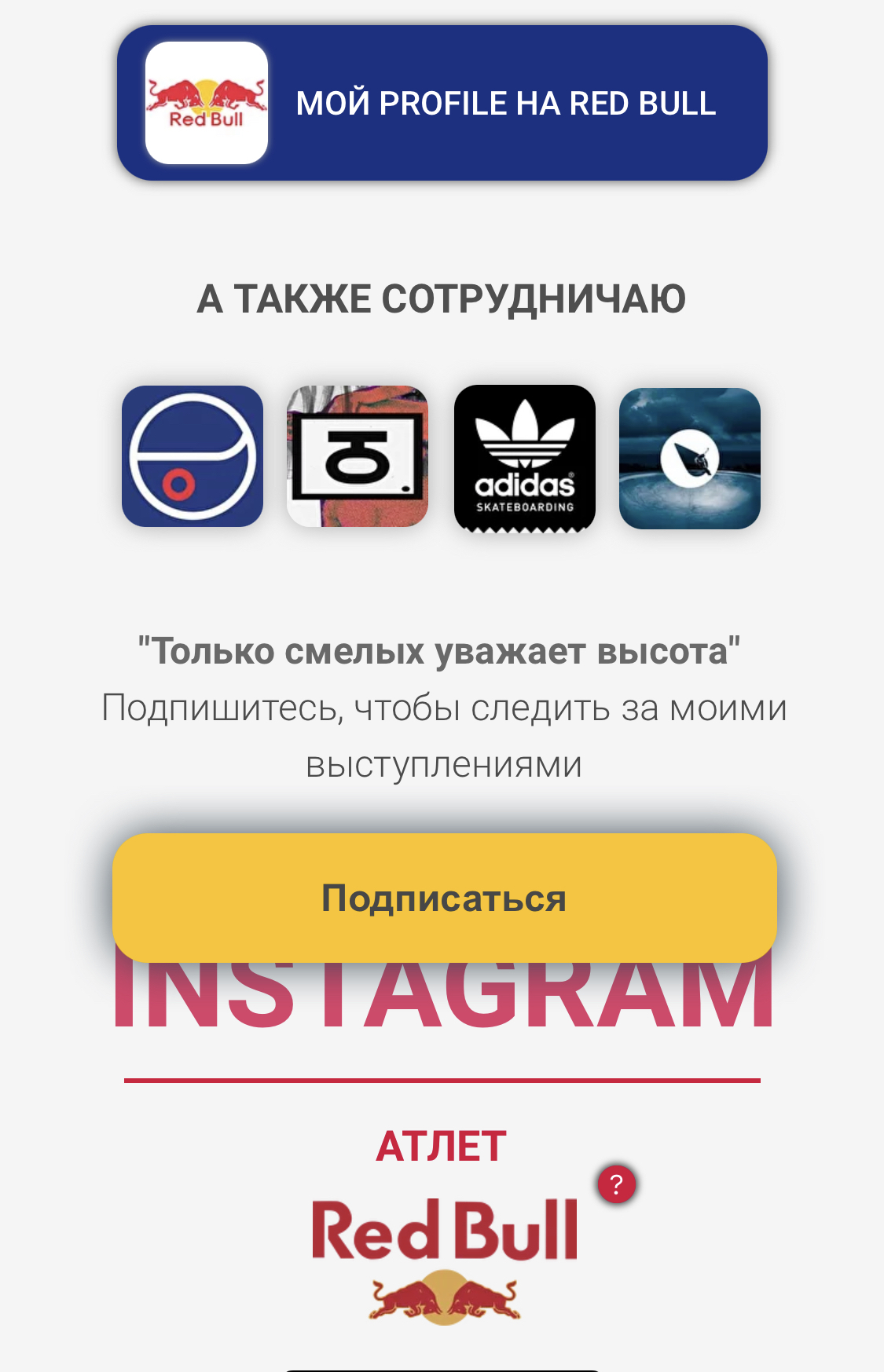Tap the yellow "Подписаться" button
The image size is (884, 1372).
[x=444, y=898]
